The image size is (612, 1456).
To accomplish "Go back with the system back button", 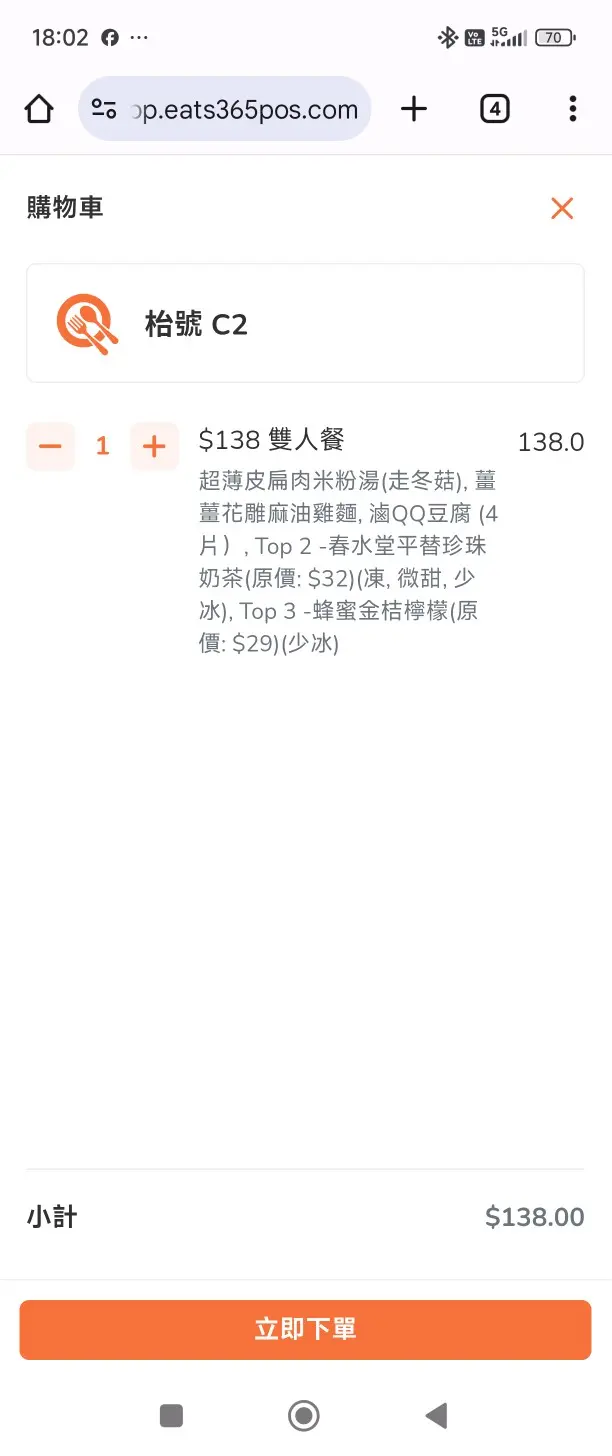I will click(x=436, y=1415).
